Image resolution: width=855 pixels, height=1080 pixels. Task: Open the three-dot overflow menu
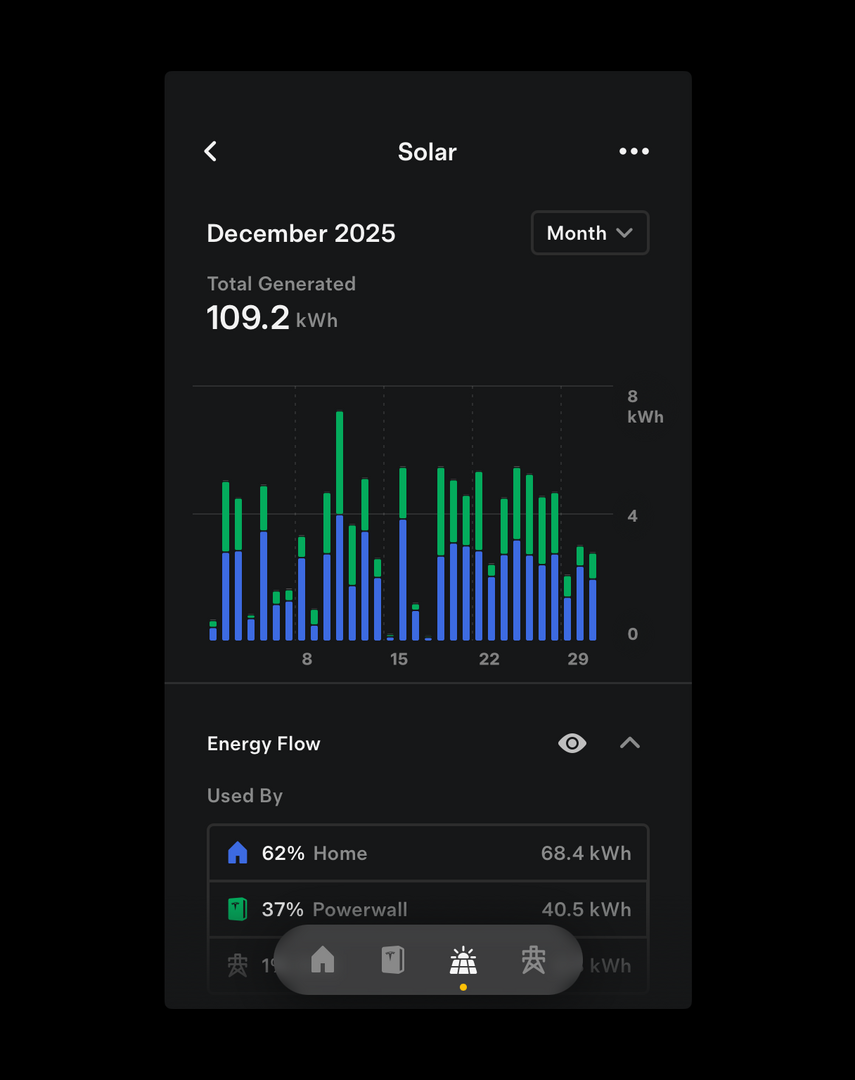pyautogui.click(x=634, y=151)
